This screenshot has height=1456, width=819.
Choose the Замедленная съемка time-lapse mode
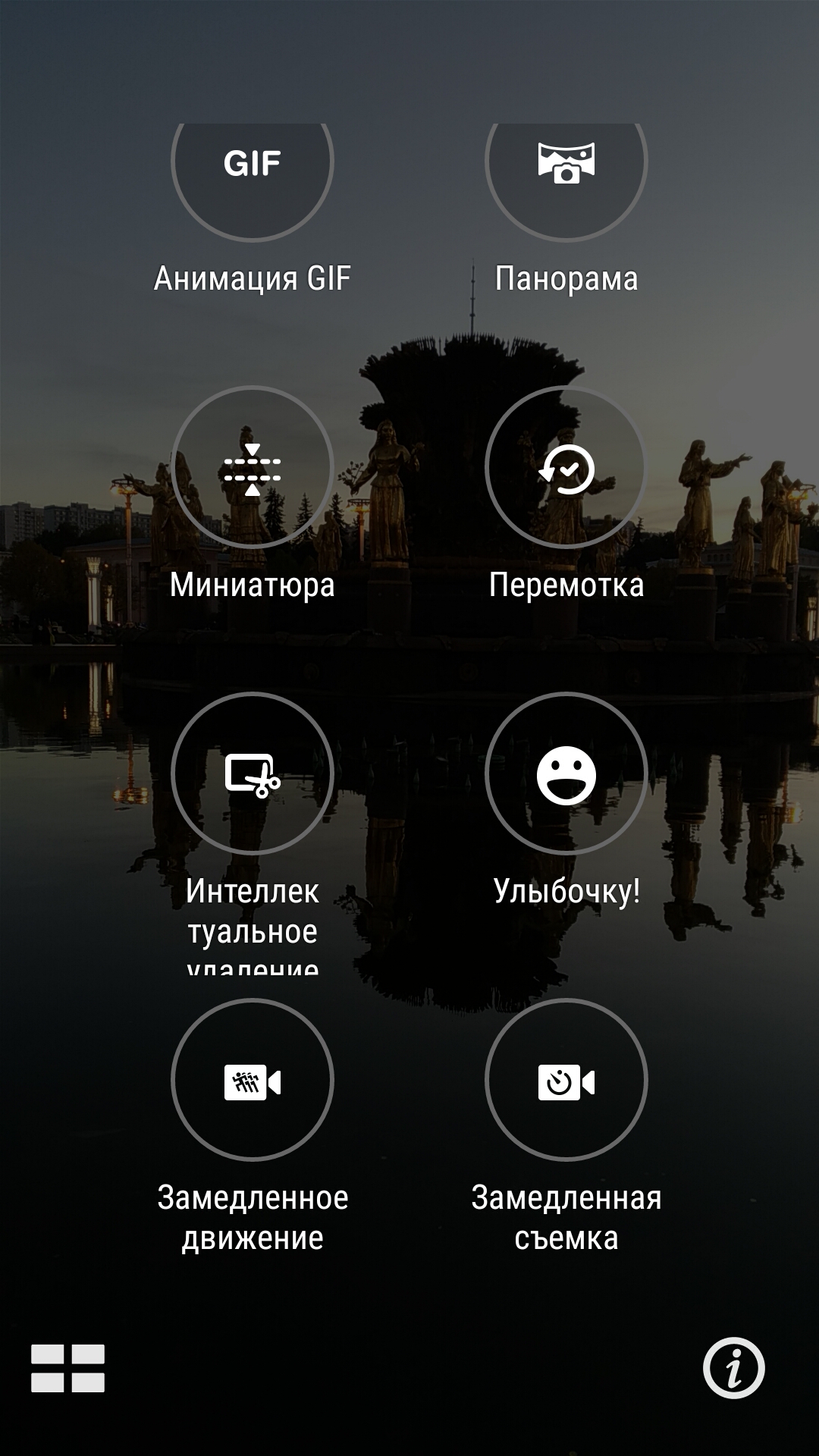coord(566,1080)
